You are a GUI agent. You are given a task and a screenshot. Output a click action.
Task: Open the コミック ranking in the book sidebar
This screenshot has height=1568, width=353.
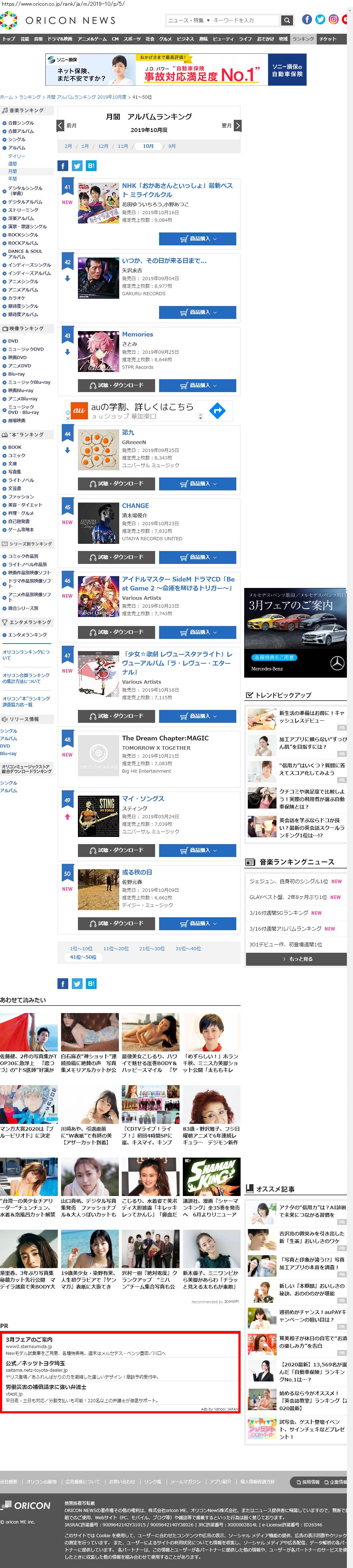coord(17,455)
